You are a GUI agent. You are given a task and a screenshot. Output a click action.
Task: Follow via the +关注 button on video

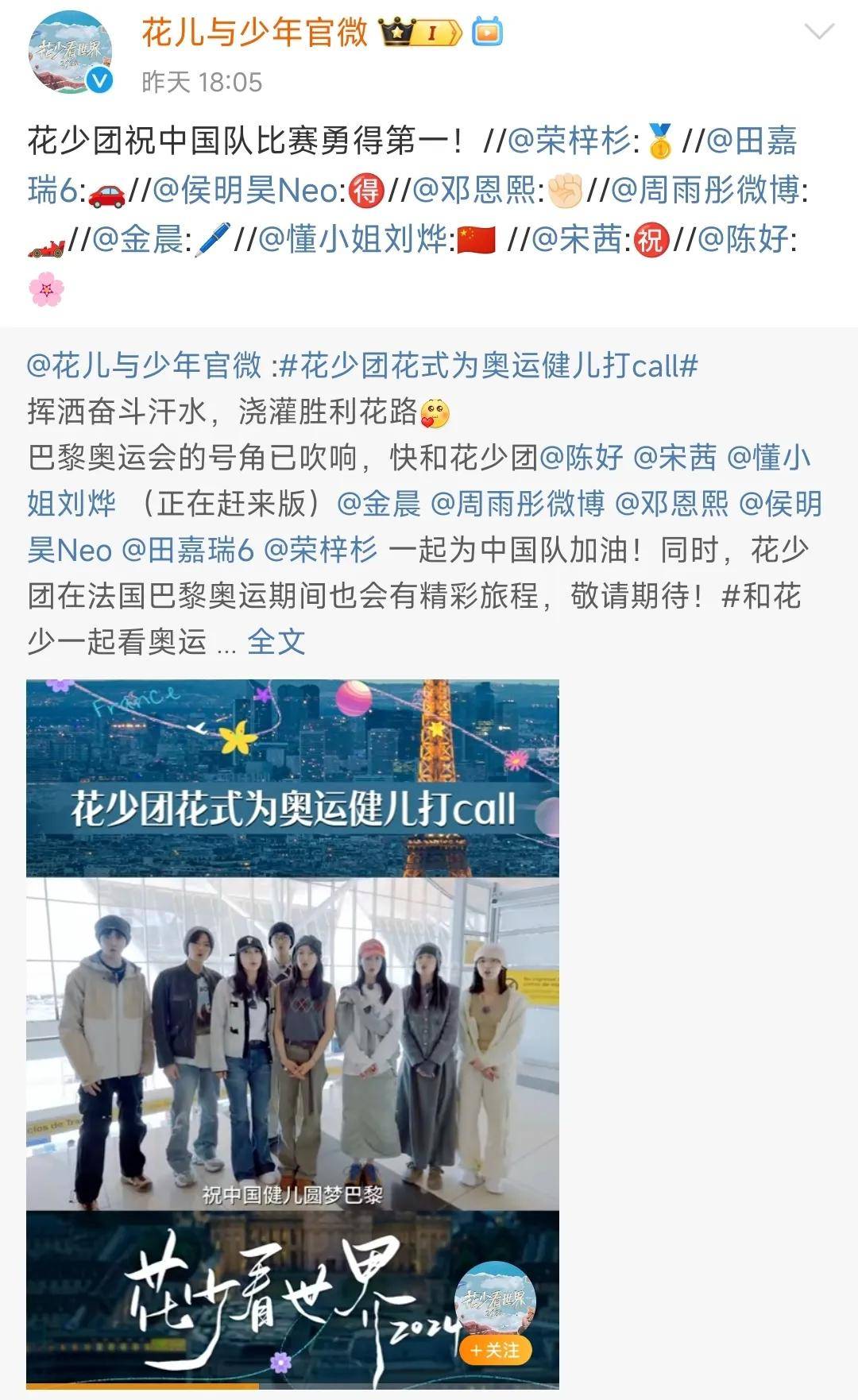(494, 1349)
